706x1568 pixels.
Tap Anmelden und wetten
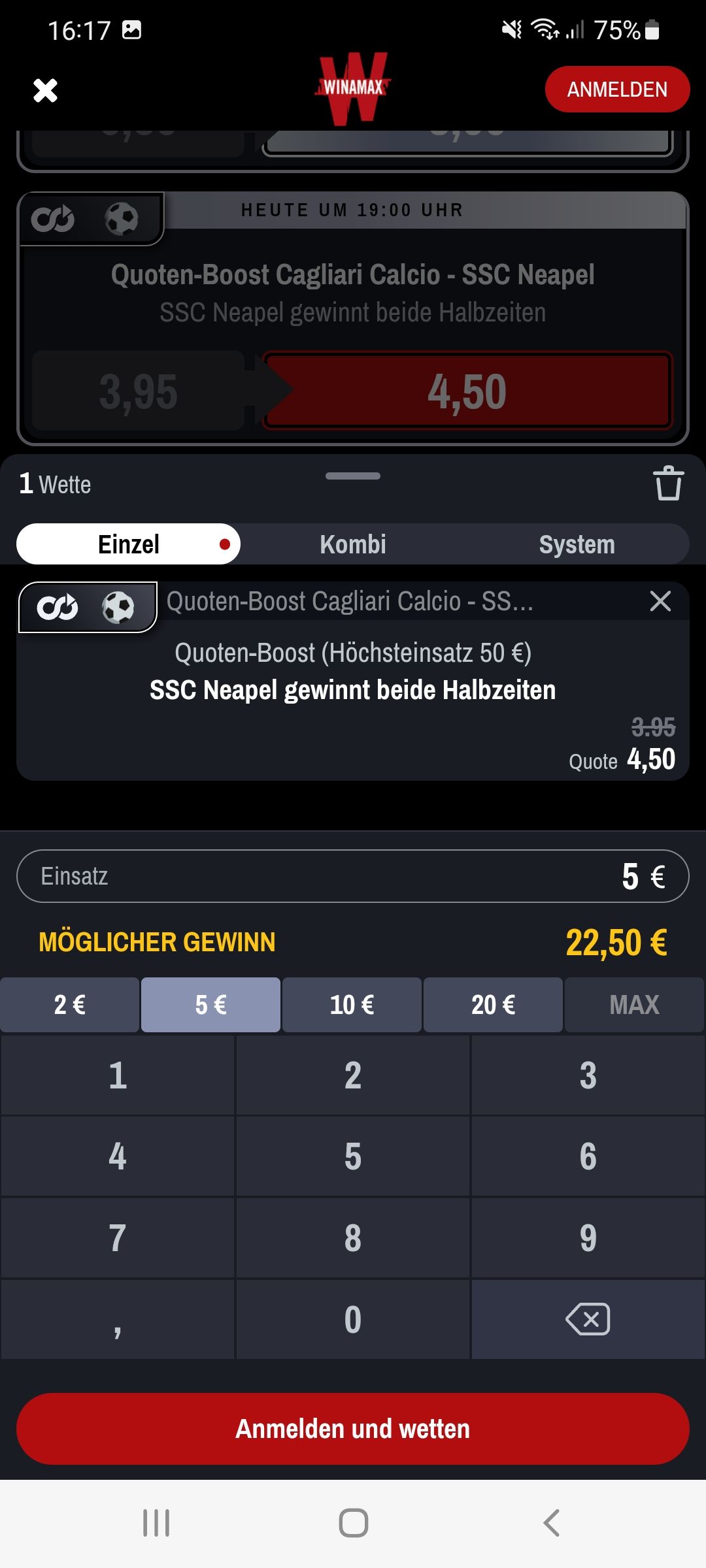pos(352,1429)
